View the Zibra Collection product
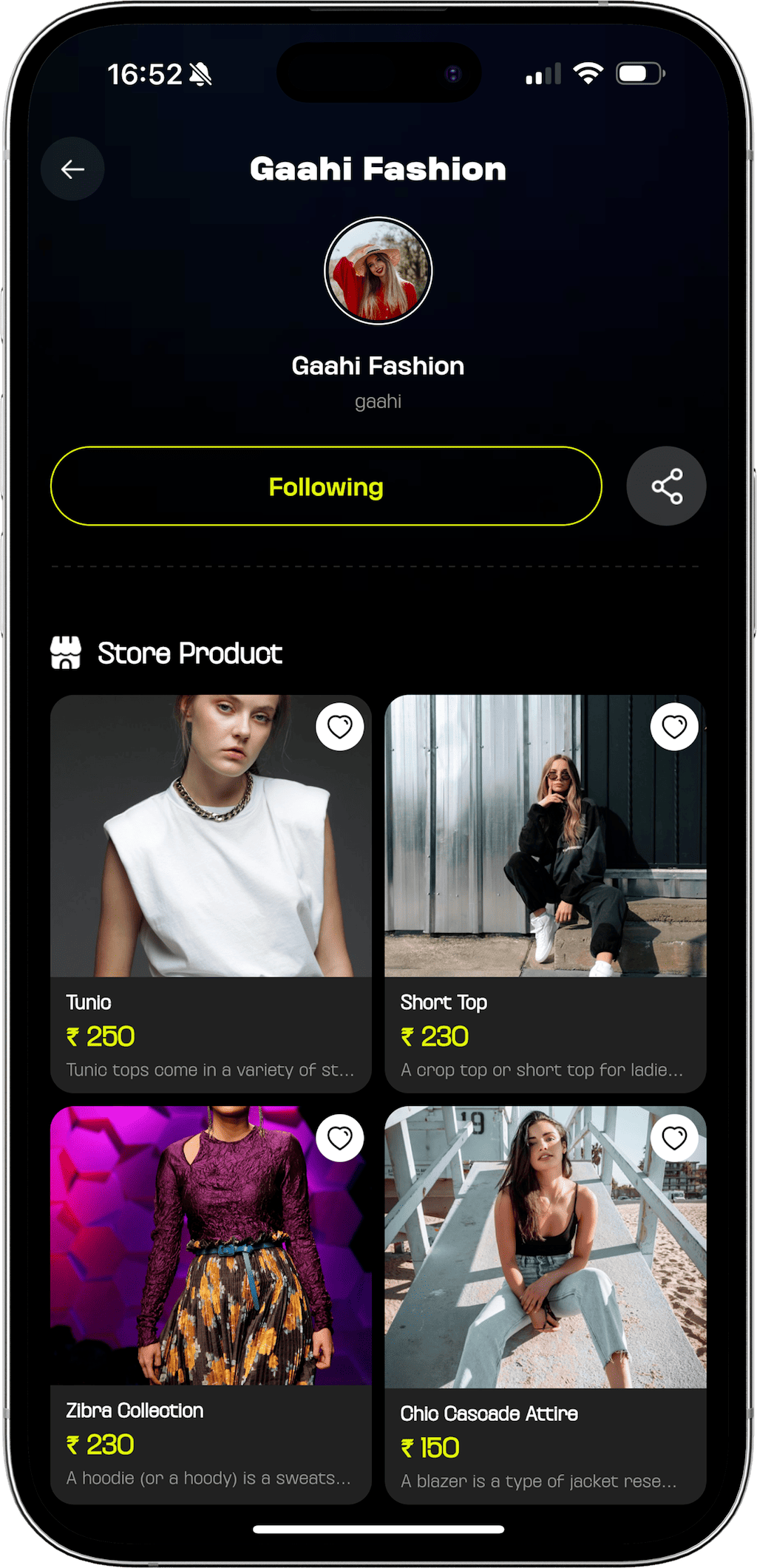 (211, 1304)
